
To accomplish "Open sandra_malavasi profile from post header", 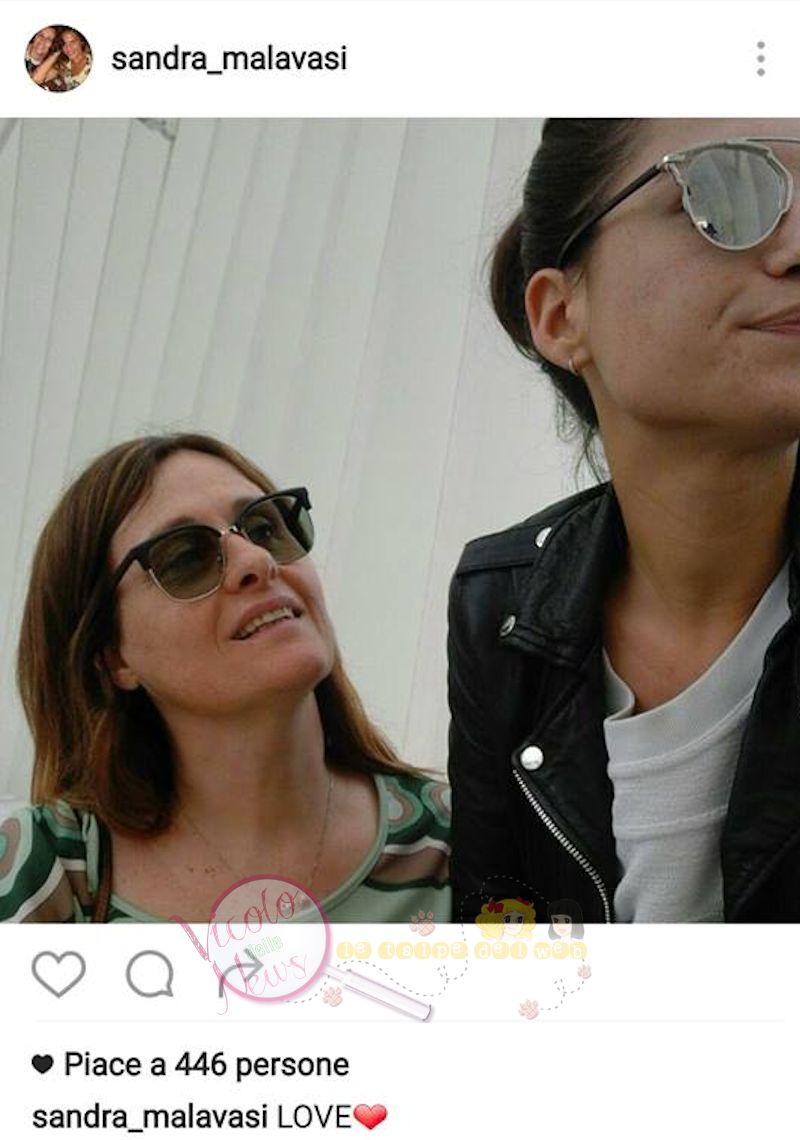I will 228,59.
